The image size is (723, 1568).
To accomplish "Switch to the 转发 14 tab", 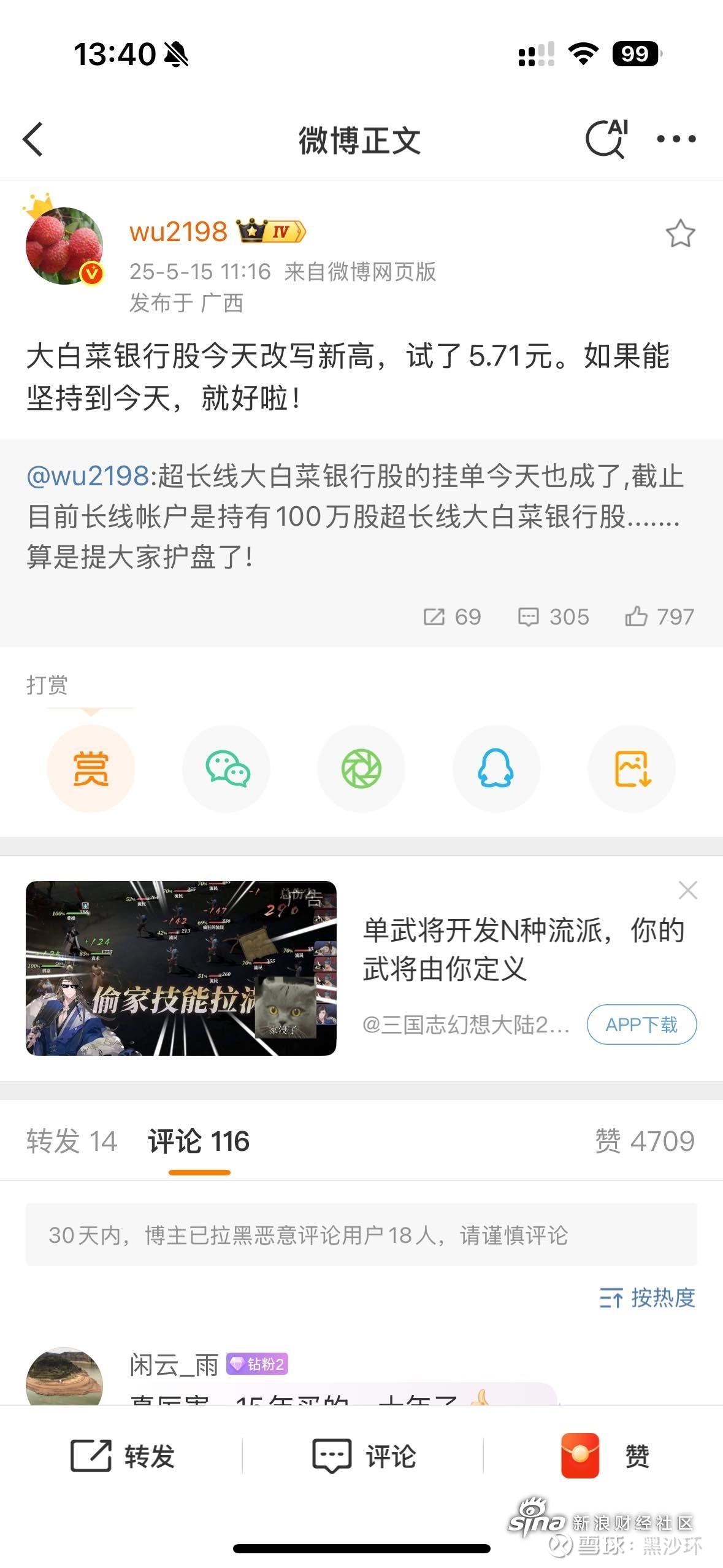I will pyautogui.click(x=72, y=1141).
